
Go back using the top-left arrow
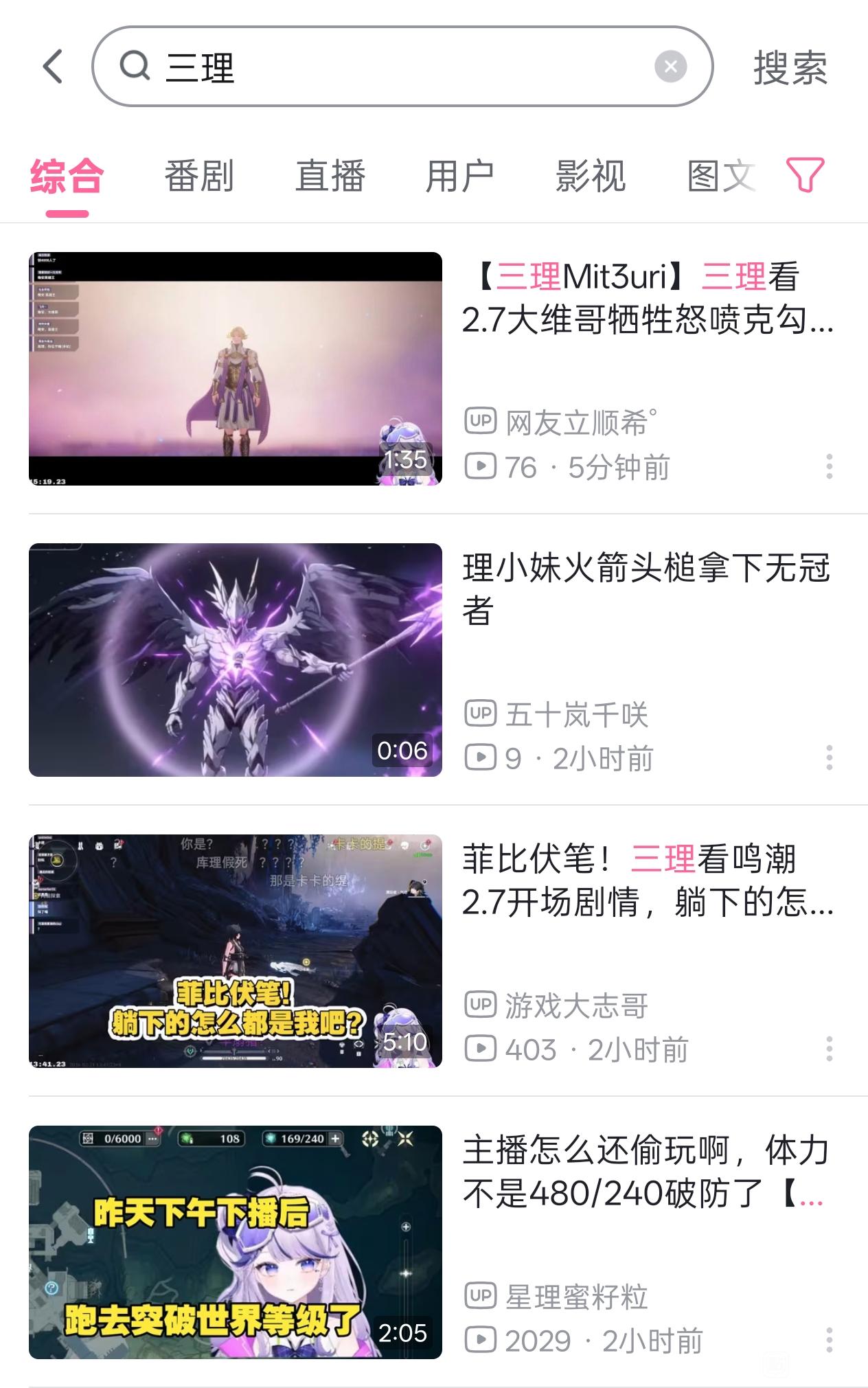[54, 67]
